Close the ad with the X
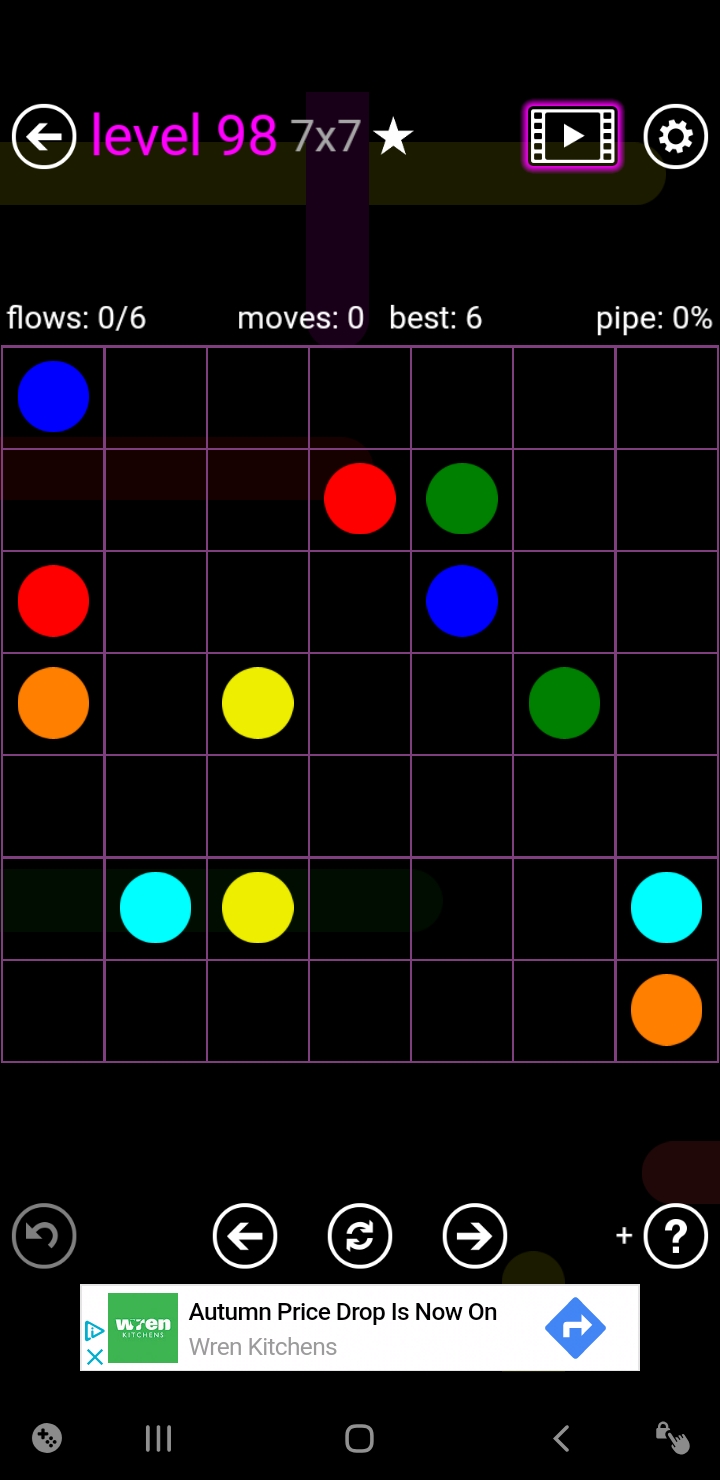The image size is (720, 1480). coord(95,1357)
